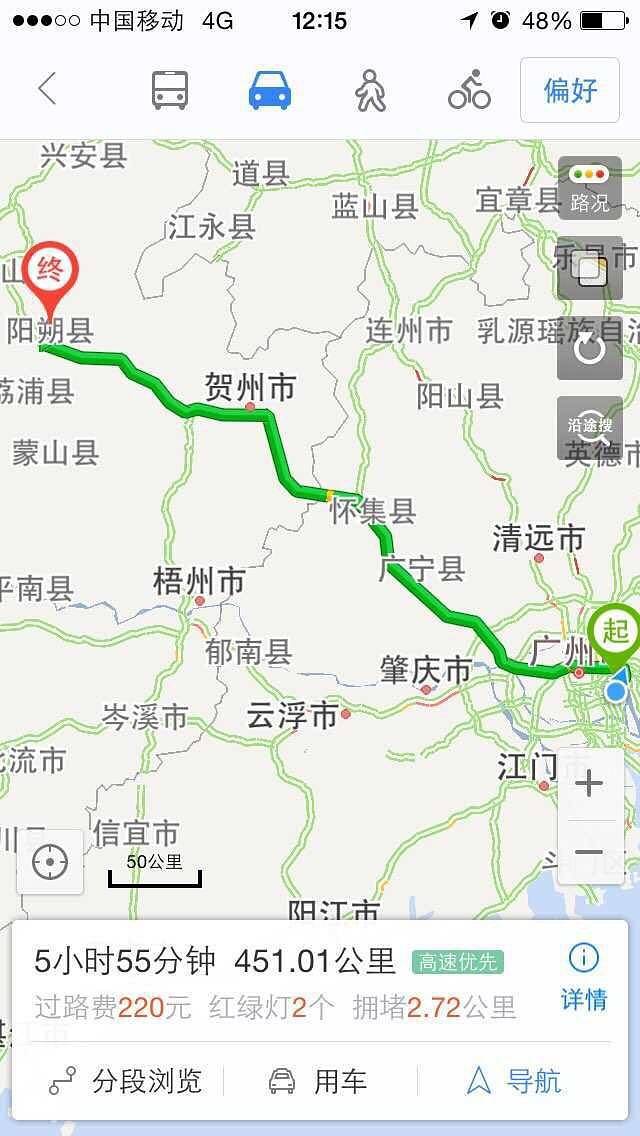The height and width of the screenshot is (1136, 640).
Task: Switch to walking route mode
Action: click(370, 90)
